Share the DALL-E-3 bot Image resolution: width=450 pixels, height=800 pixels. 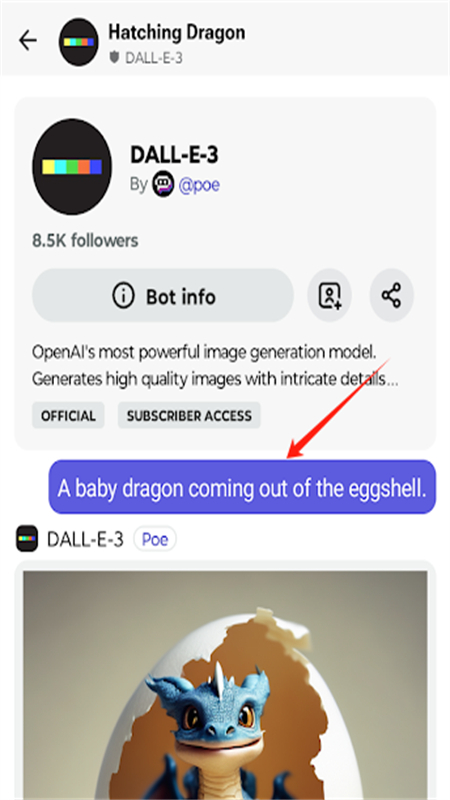click(391, 295)
